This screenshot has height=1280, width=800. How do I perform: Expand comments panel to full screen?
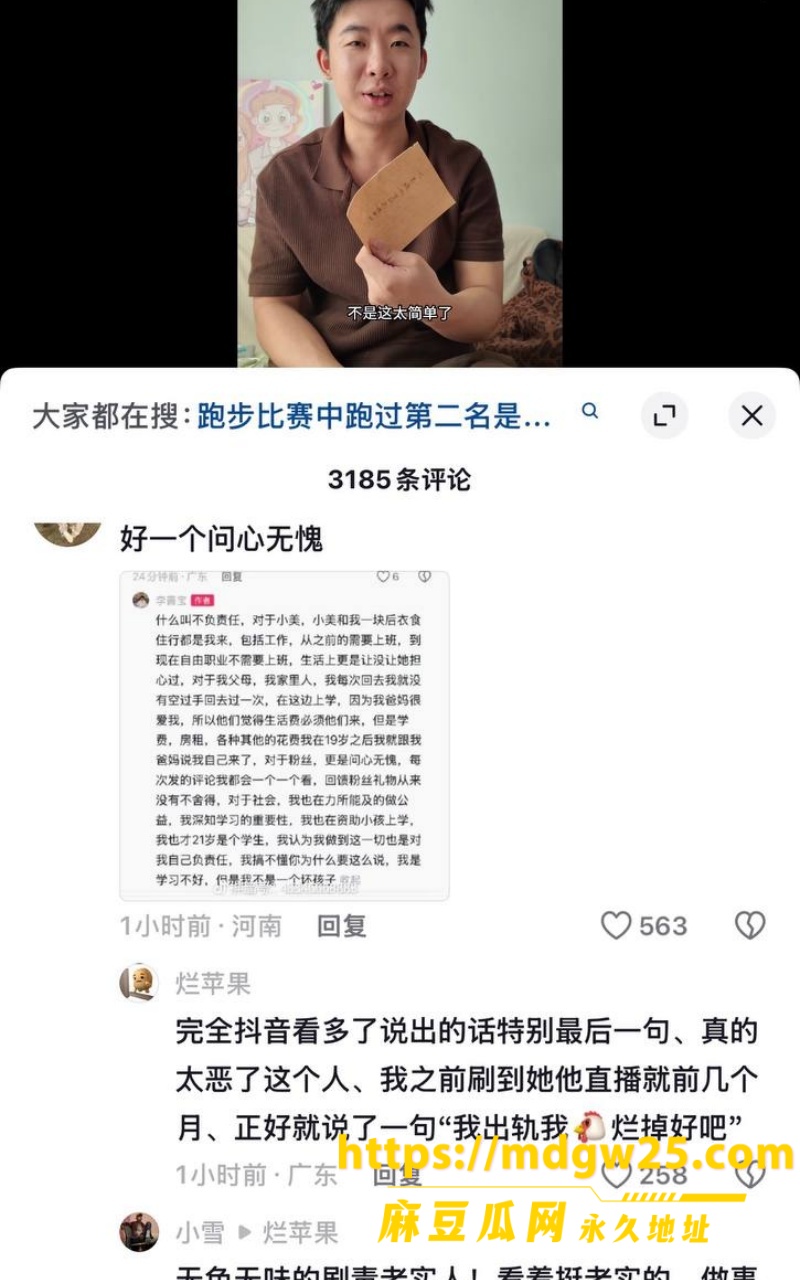[x=665, y=415]
